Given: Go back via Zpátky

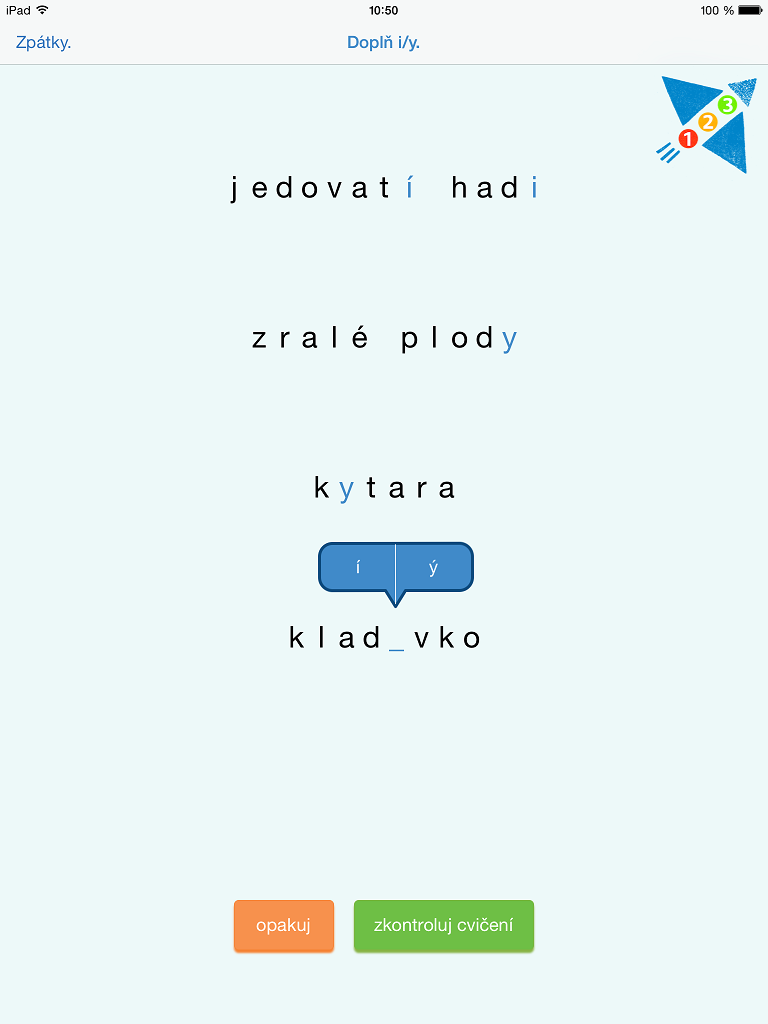Looking at the screenshot, I should coord(43,42).
